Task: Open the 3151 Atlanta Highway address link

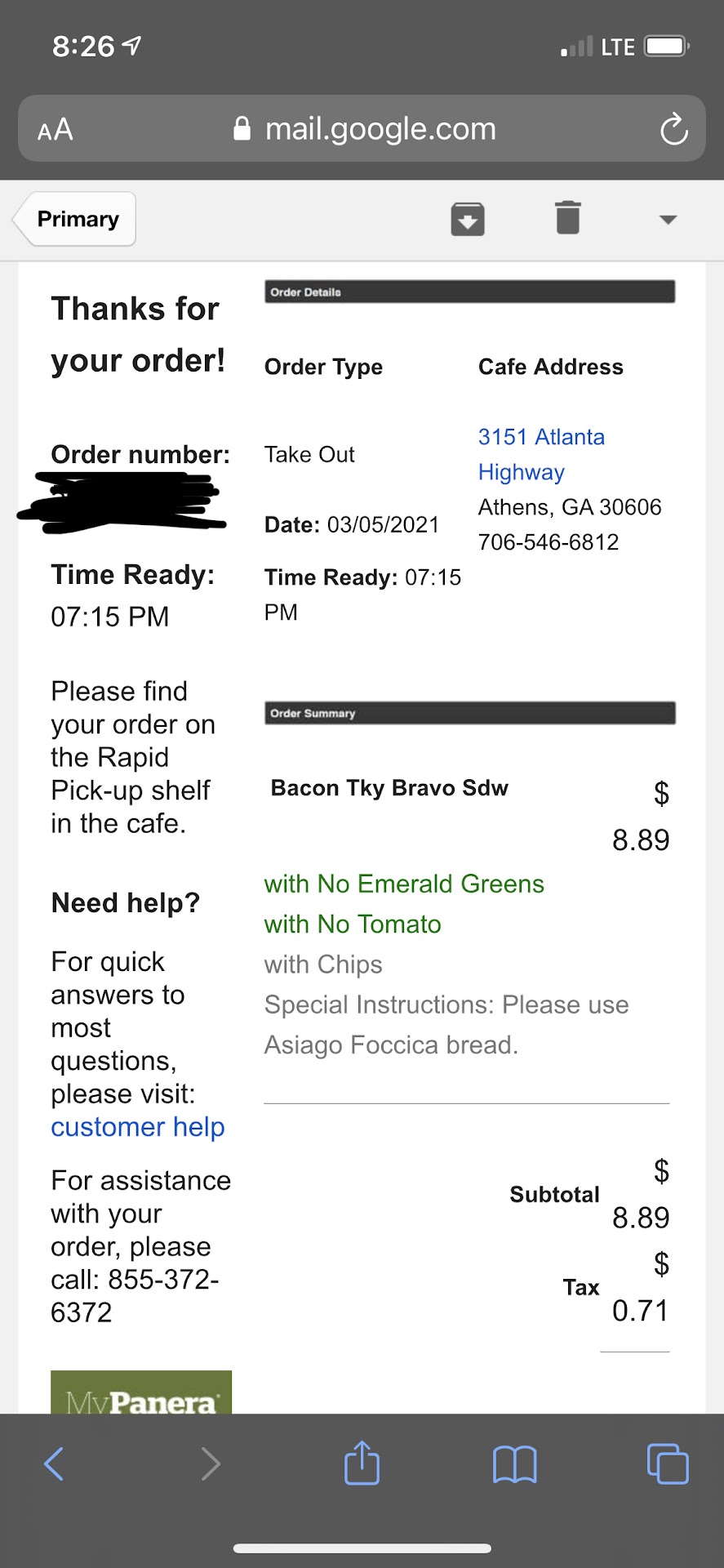Action: point(541,454)
